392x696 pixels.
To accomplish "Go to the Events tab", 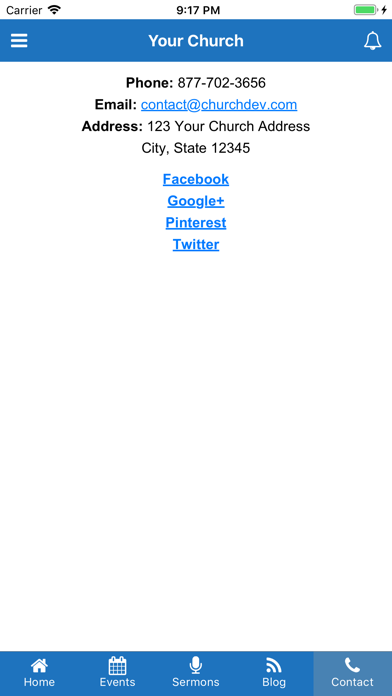I will (118, 673).
